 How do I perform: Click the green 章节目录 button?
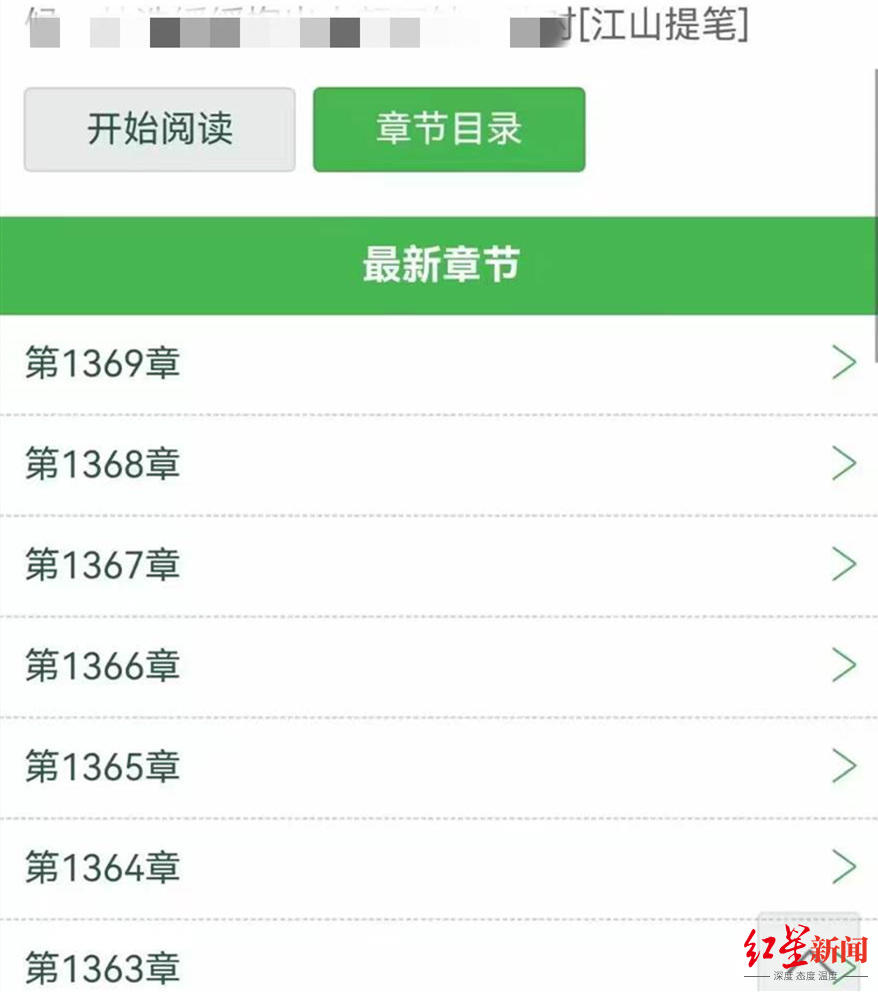tap(449, 129)
